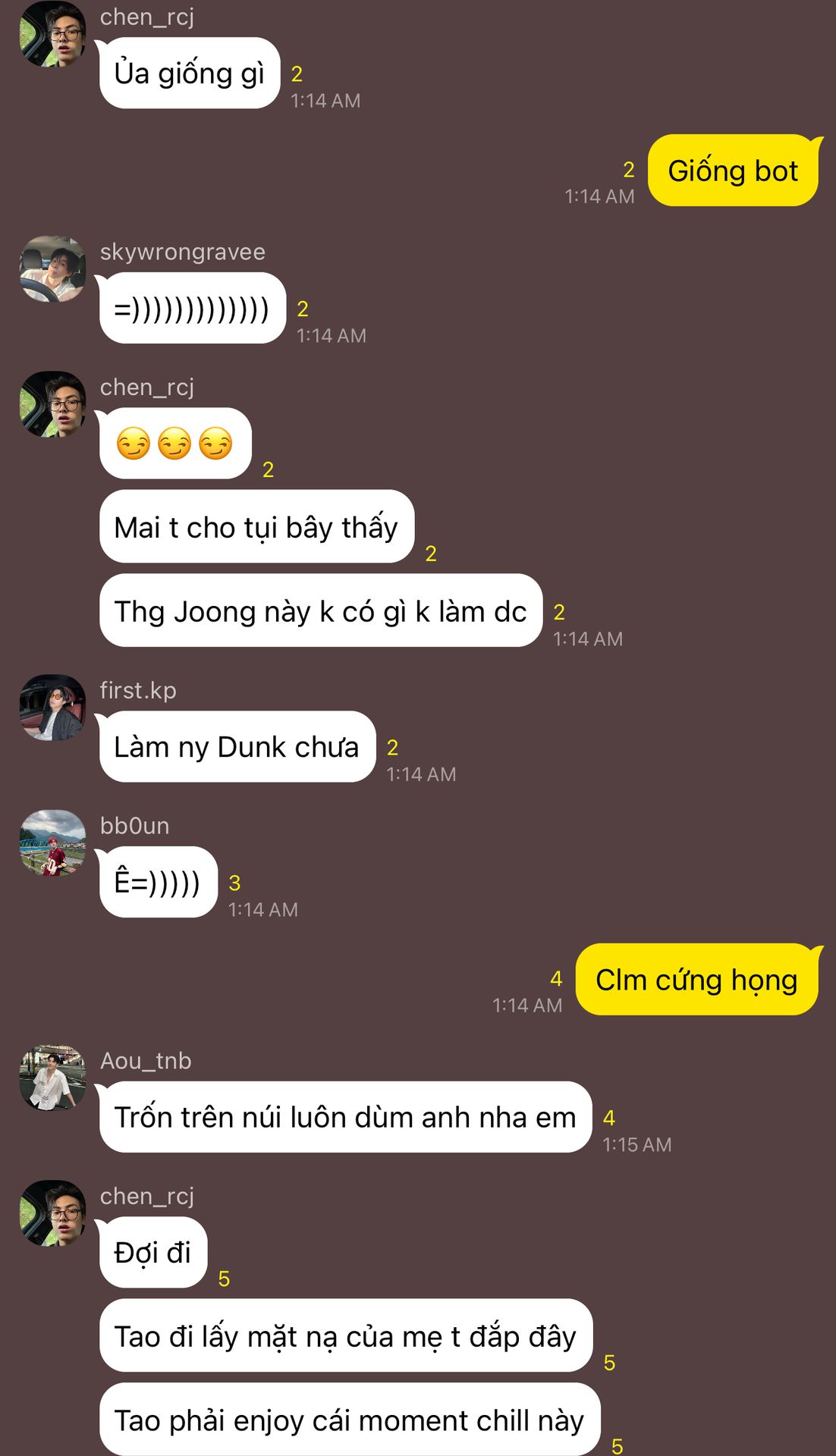Image resolution: width=836 pixels, height=1456 pixels.
Task: Open chen_rcj's avatar beside "Ủa giống gì"
Action: (x=52, y=34)
